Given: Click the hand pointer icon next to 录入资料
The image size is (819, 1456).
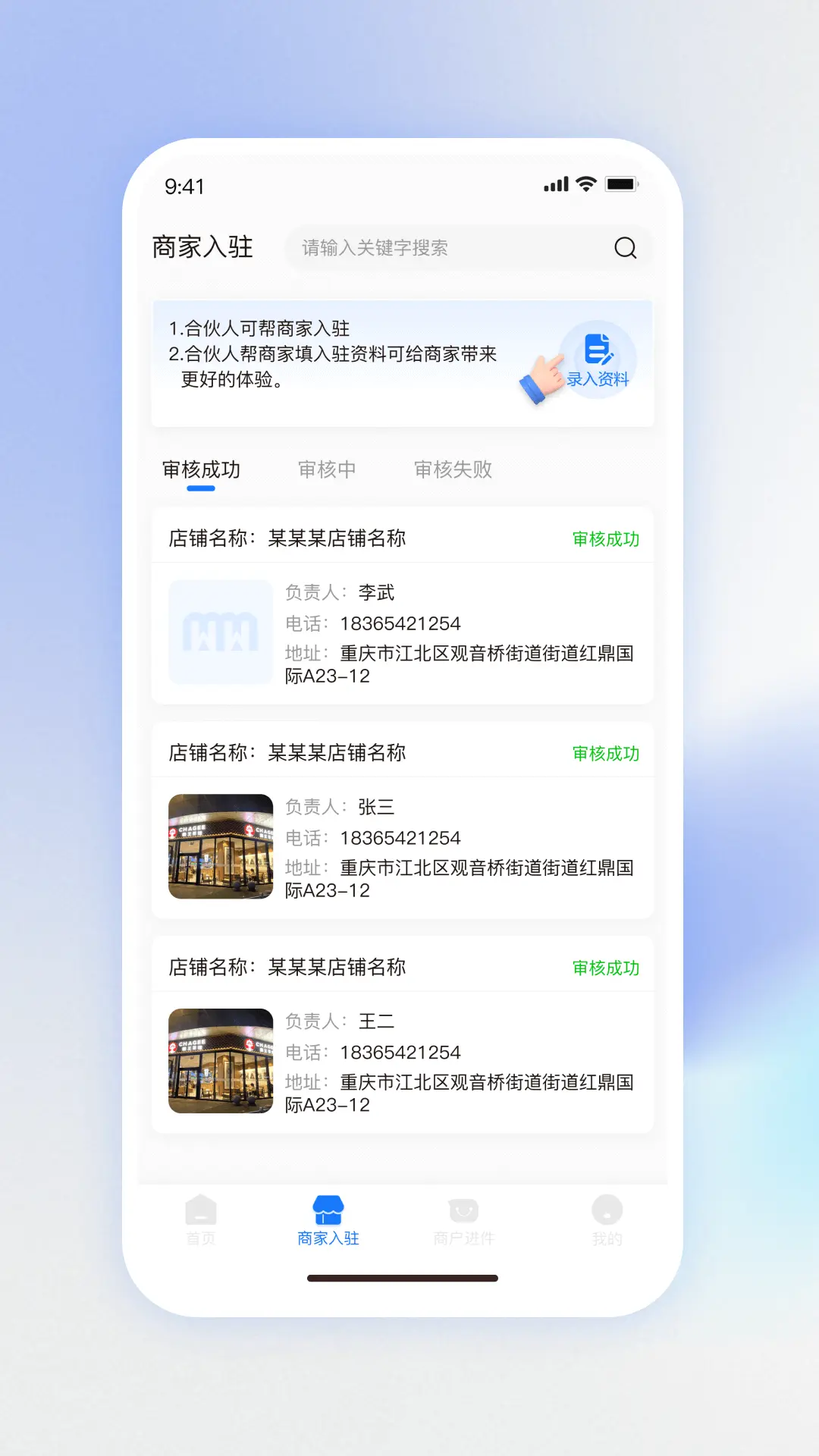Looking at the screenshot, I should pyautogui.click(x=539, y=379).
